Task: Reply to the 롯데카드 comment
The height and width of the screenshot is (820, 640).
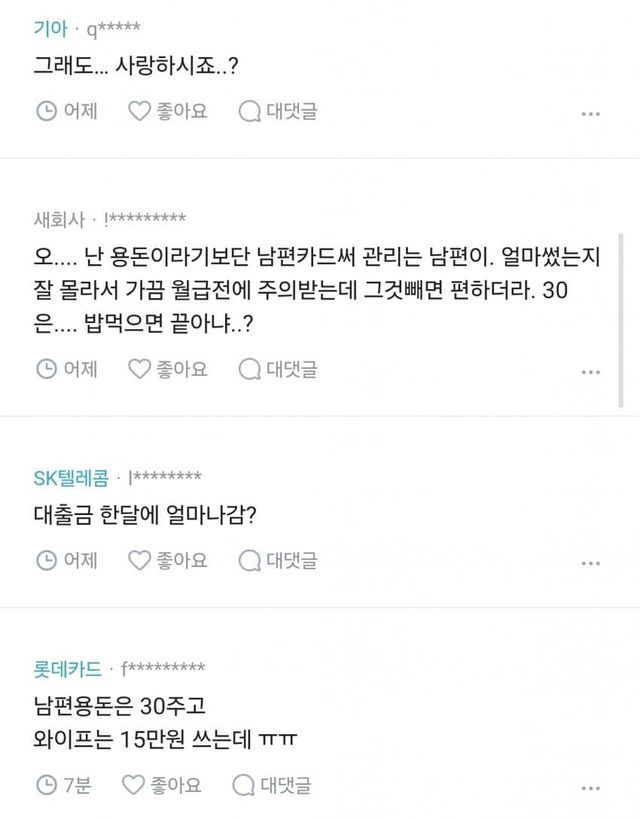Action: pyautogui.click(x=273, y=784)
